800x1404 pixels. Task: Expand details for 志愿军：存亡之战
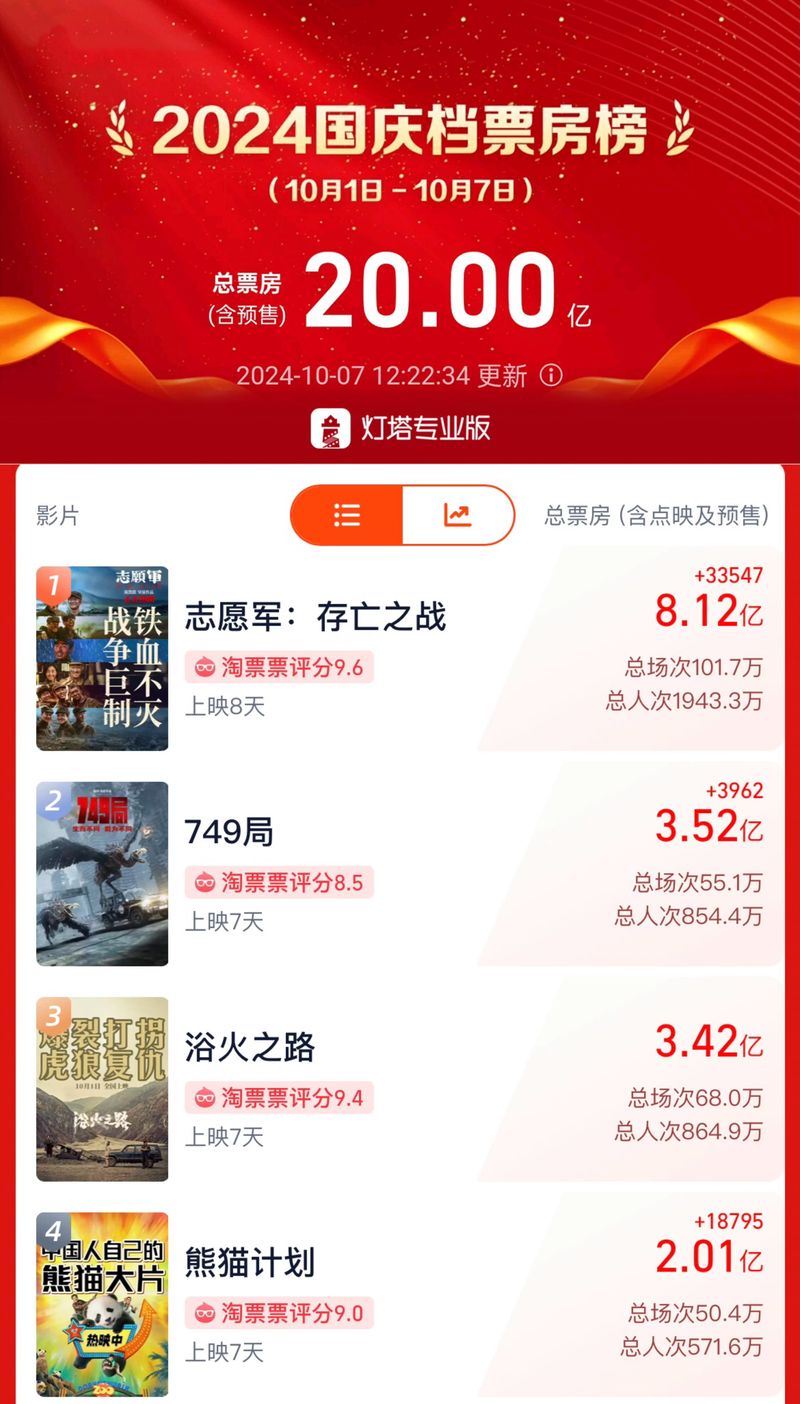[316, 618]
